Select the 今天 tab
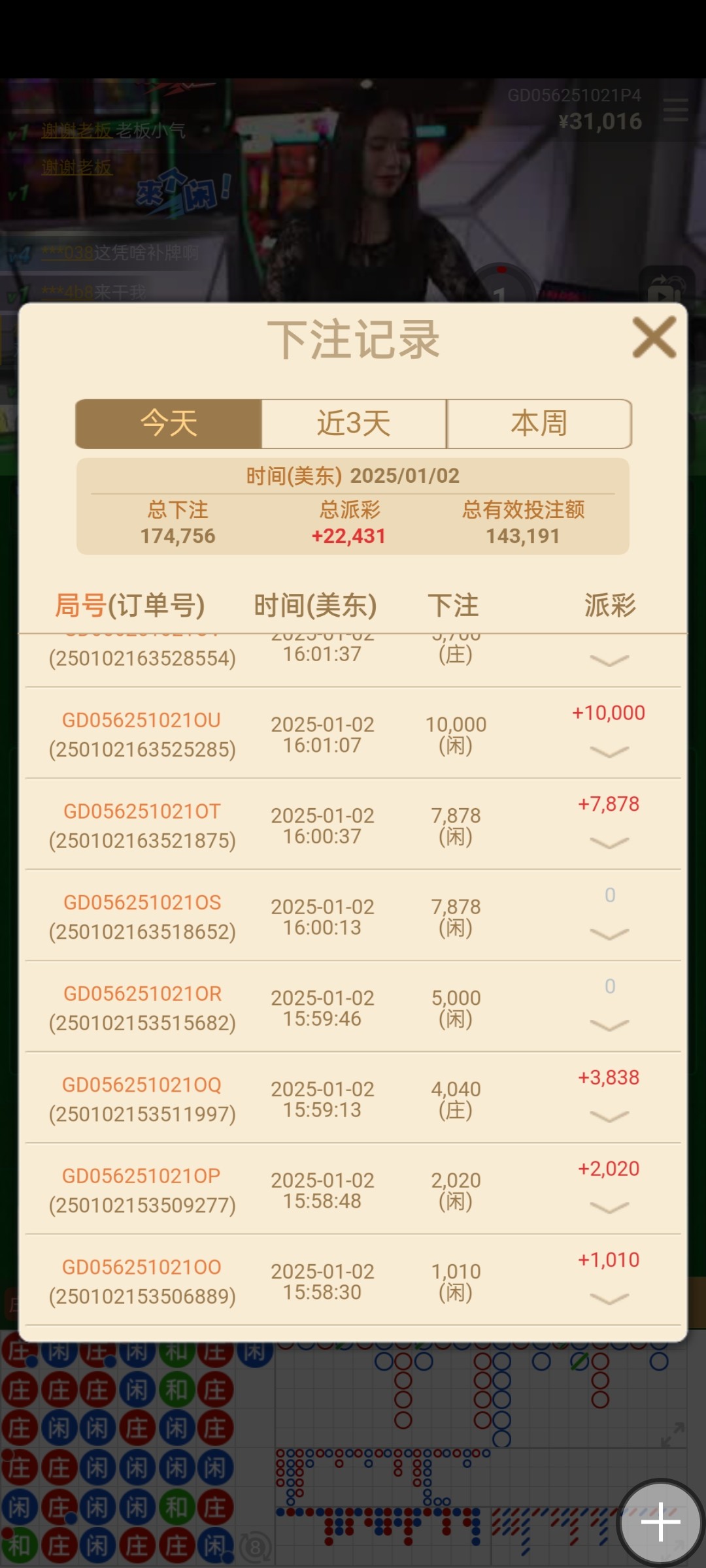Image resolution: width=706 pixels, height=1568 pixels. [x=169, y=423]
